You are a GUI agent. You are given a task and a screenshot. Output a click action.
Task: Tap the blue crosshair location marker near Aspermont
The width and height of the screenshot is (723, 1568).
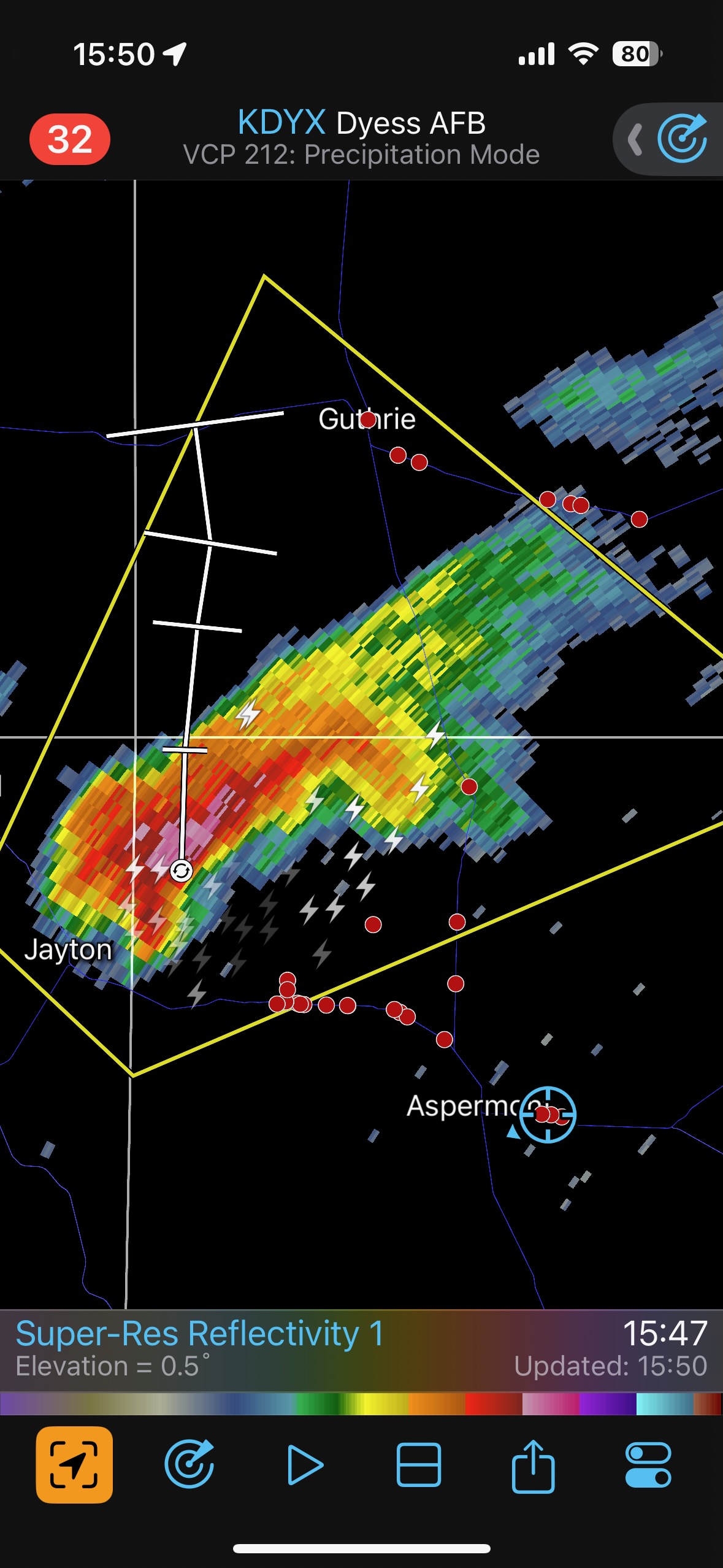click(547, 1115)
